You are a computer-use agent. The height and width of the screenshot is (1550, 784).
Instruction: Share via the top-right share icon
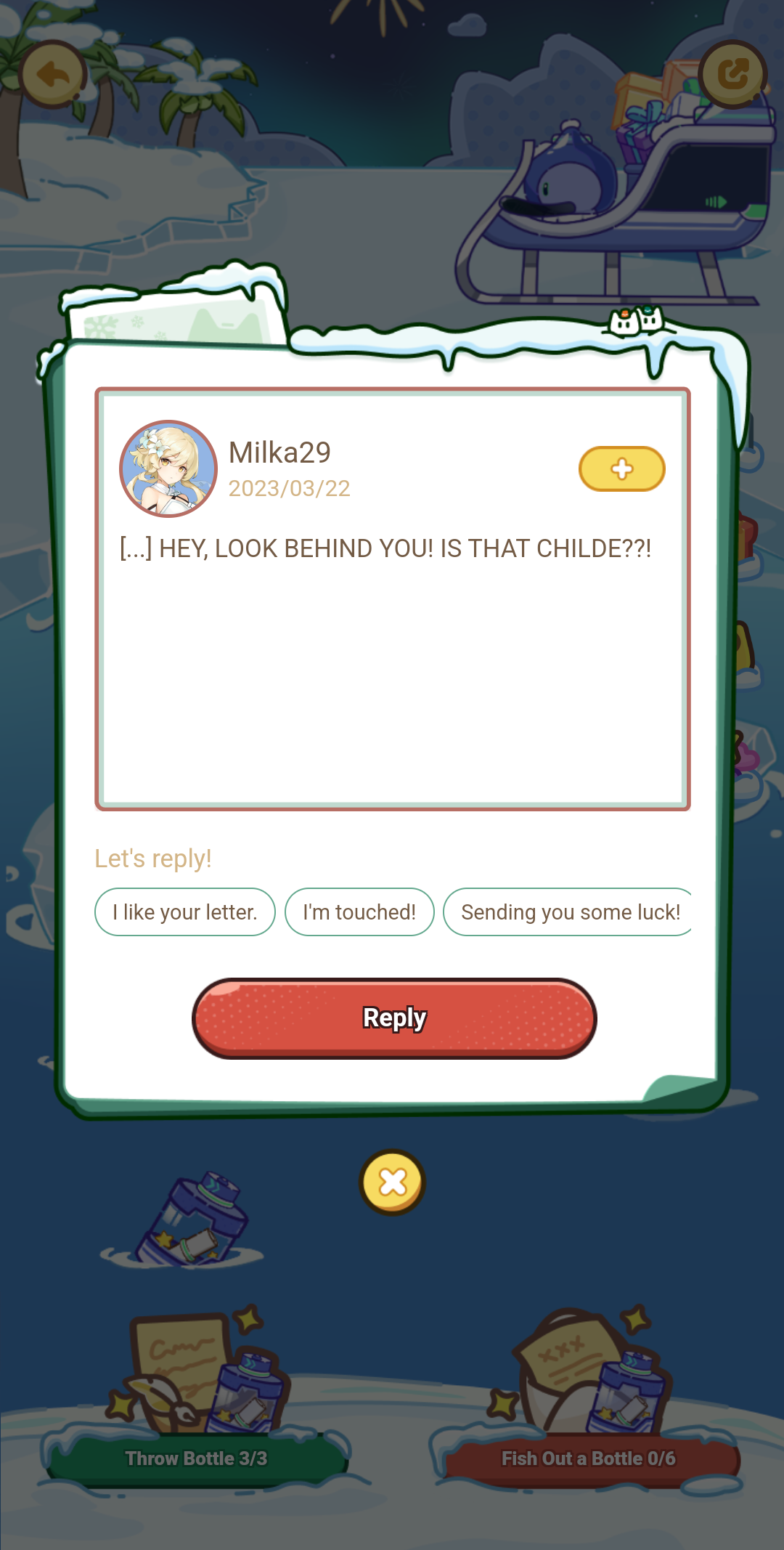click(732, 74)
